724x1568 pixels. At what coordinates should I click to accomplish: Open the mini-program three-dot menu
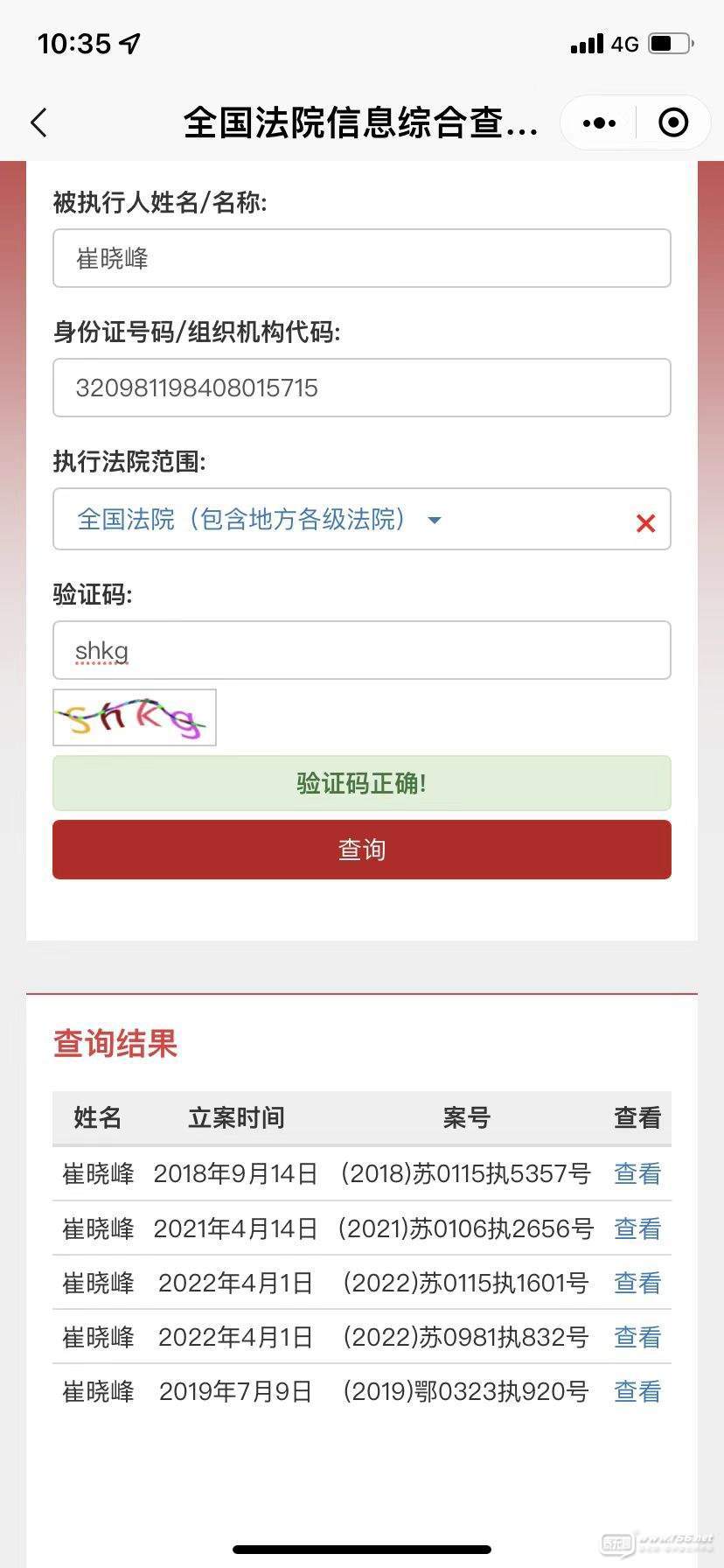[599, 123]
